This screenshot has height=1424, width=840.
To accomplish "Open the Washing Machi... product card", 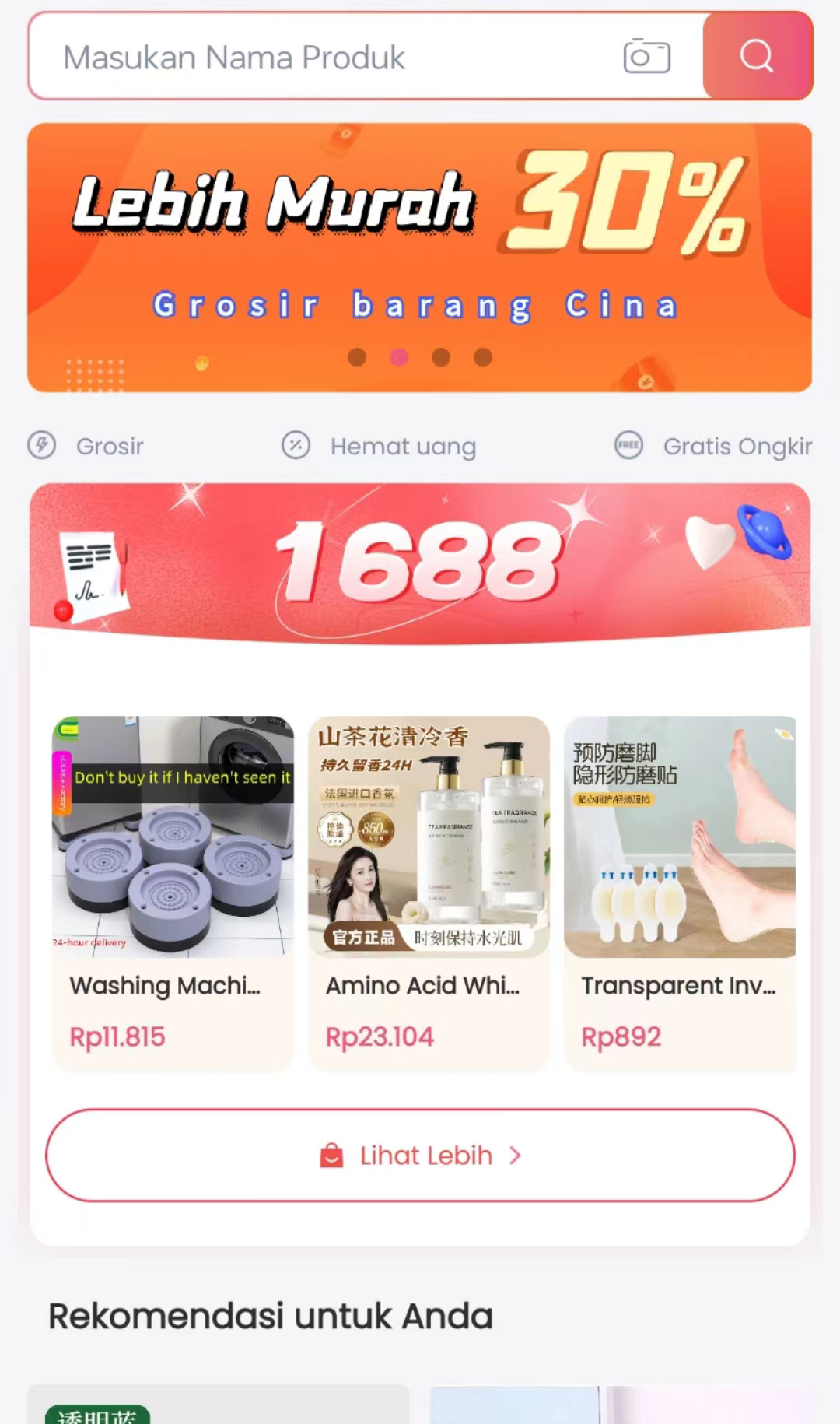I will [173, 893].
